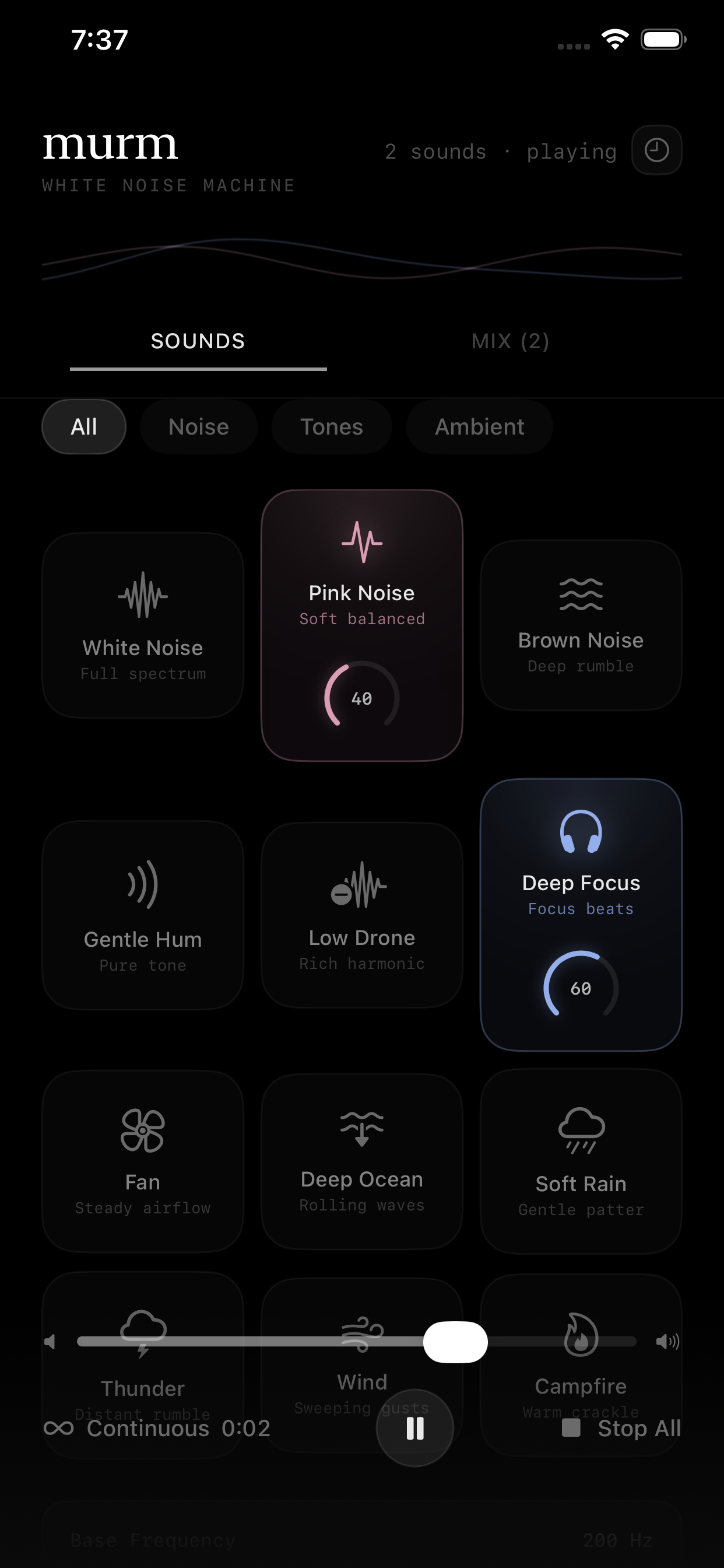Pause the currently playing sounds

click(x=414, y=1427)
